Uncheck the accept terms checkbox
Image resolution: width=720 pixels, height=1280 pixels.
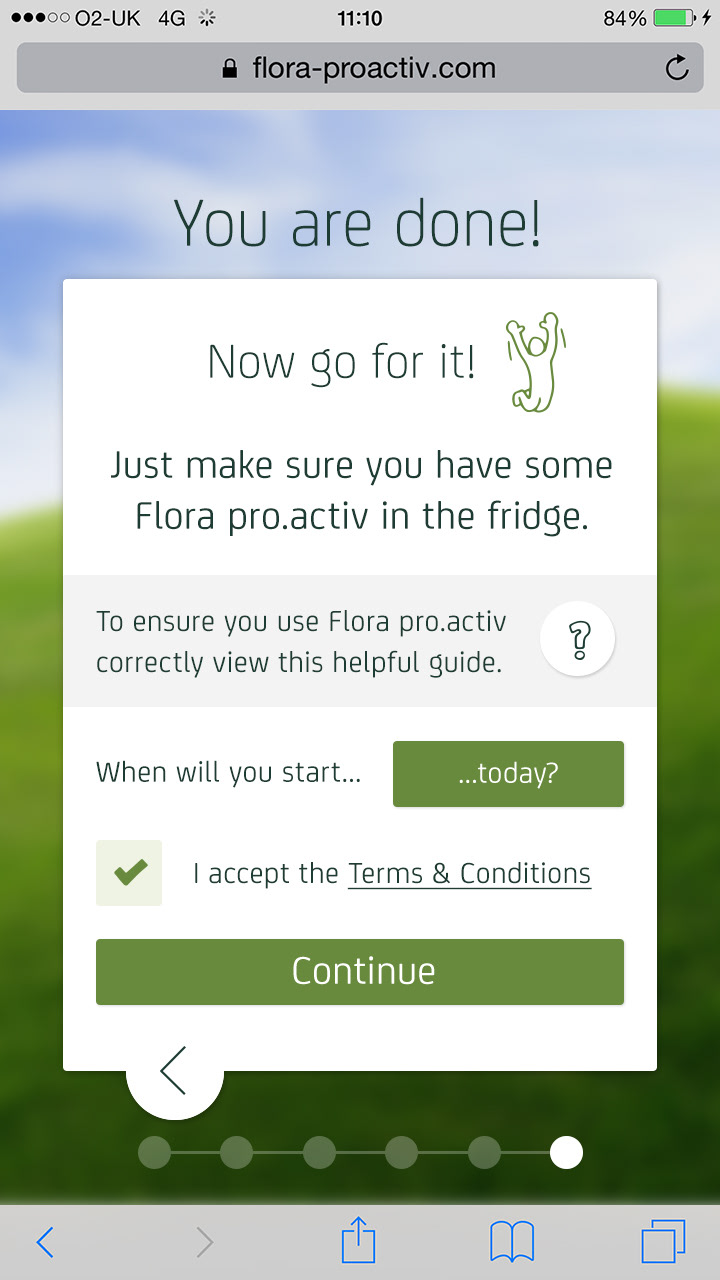tap(129, 873)
